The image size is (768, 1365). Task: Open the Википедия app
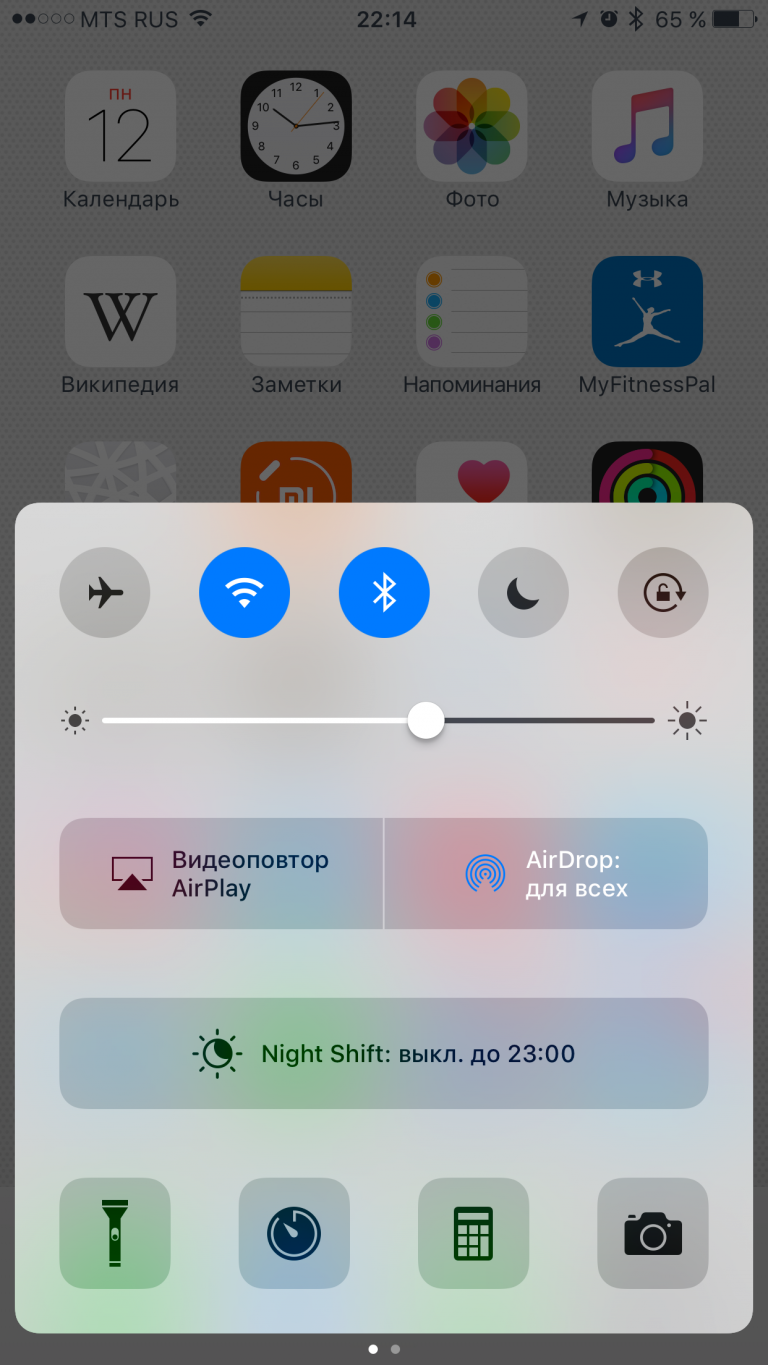tap(120, 312)
